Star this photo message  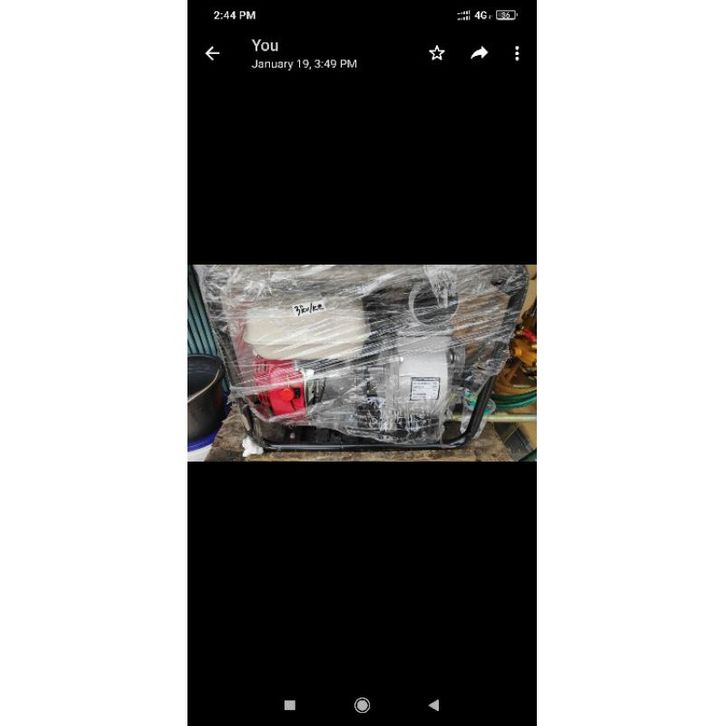click(437, 53)
